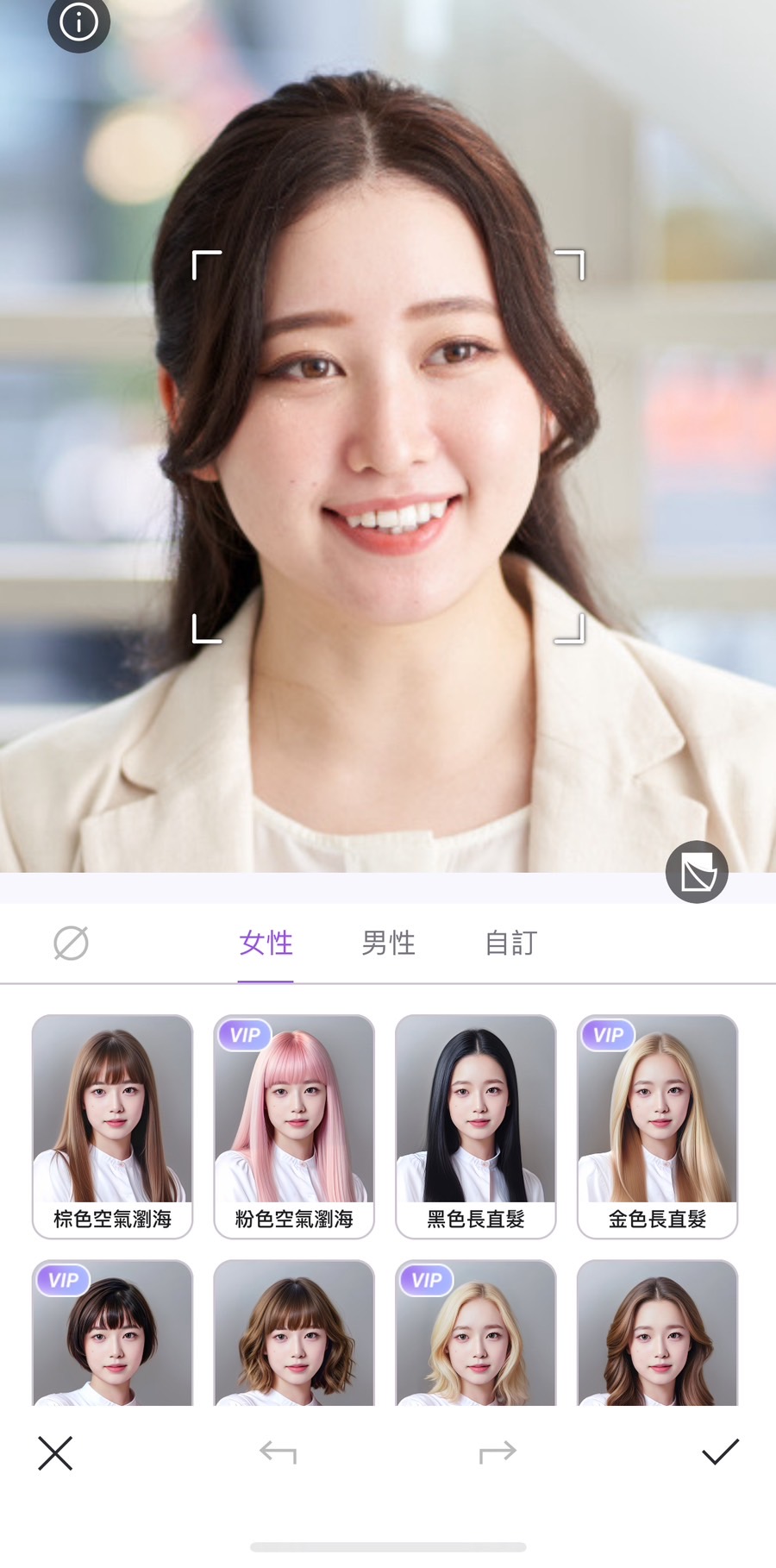Screen dimensions: 776x1568
Task: Tap the before/after compare icon
Action: coord(697,872)
